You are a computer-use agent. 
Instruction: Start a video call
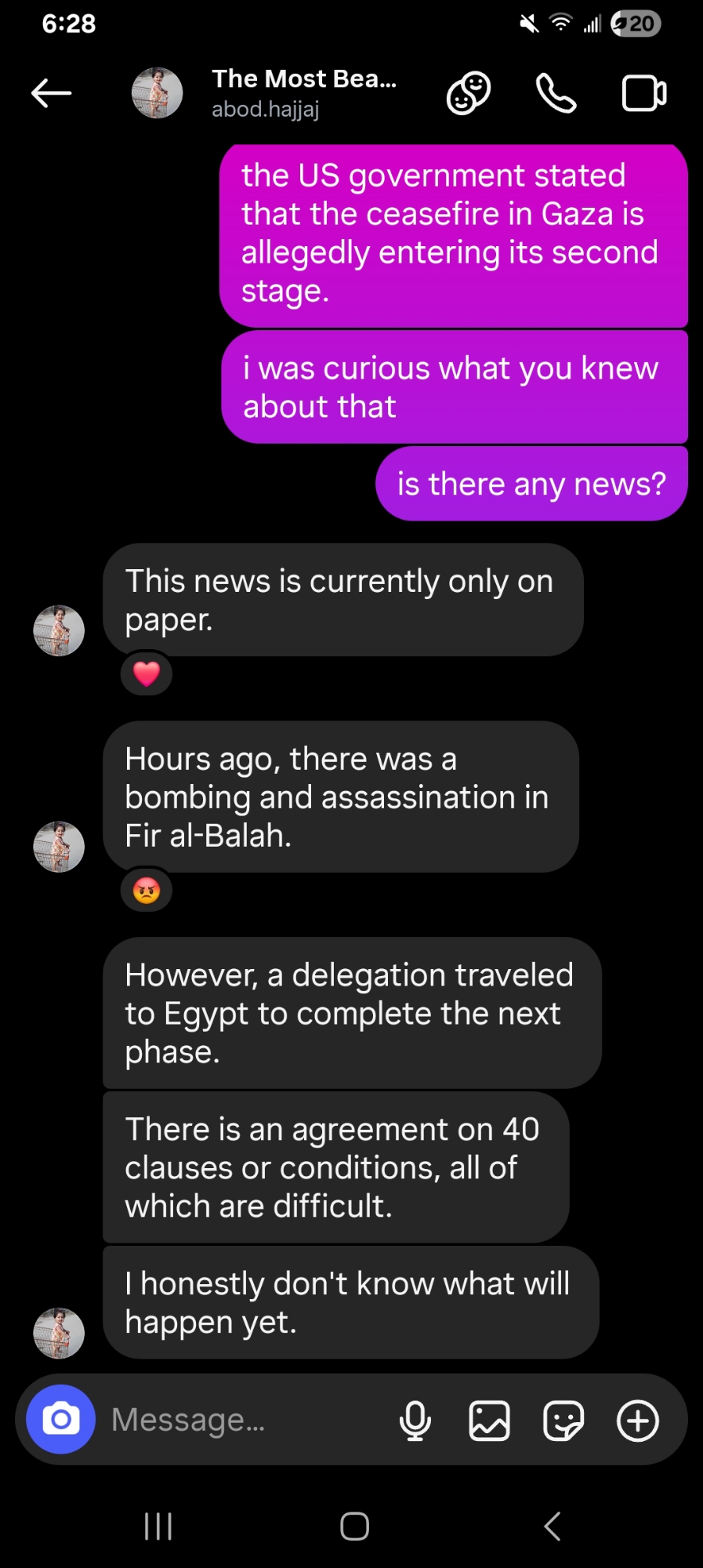click(643, 93)
